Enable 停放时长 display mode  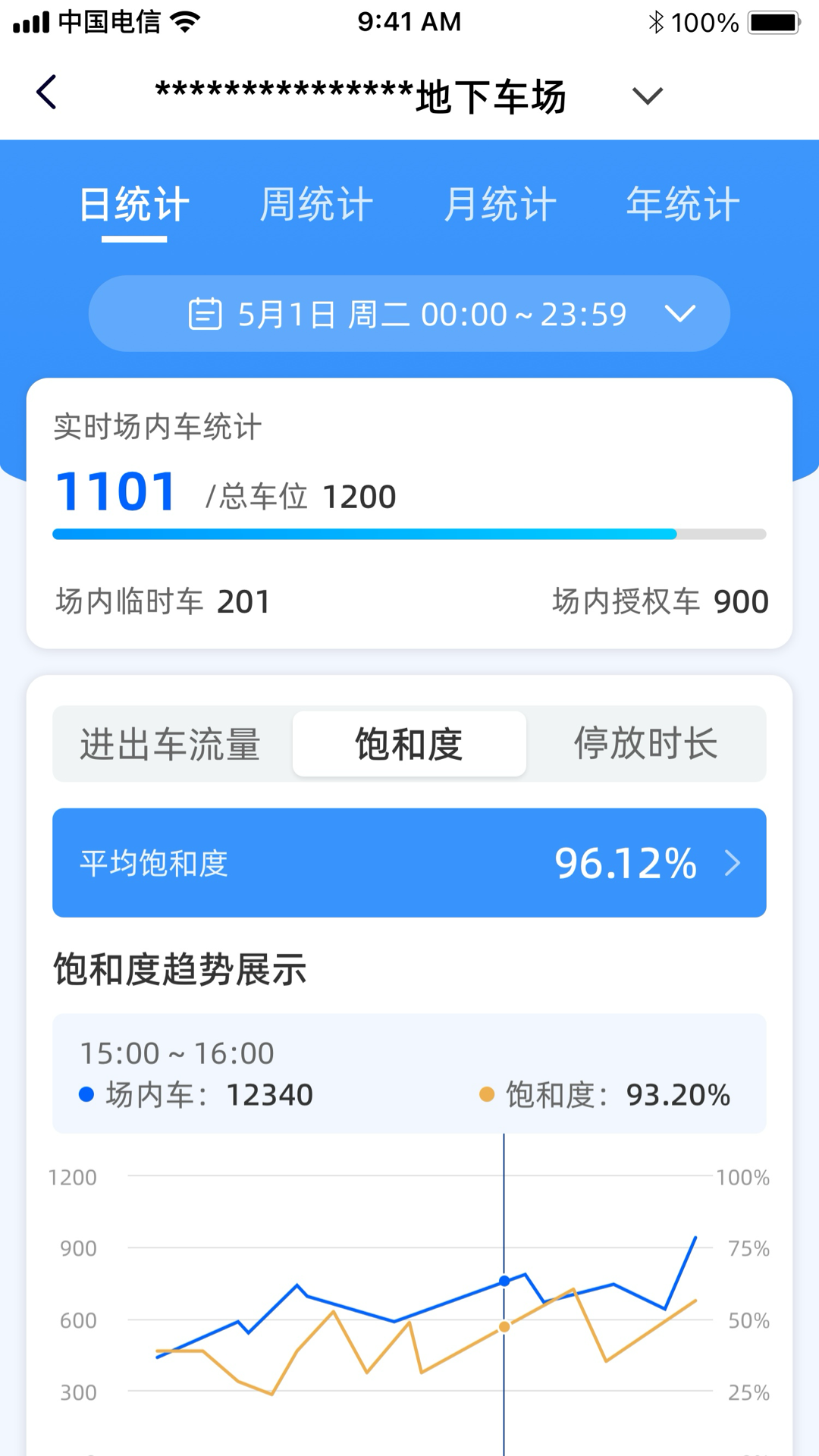[x=646, y=745]
